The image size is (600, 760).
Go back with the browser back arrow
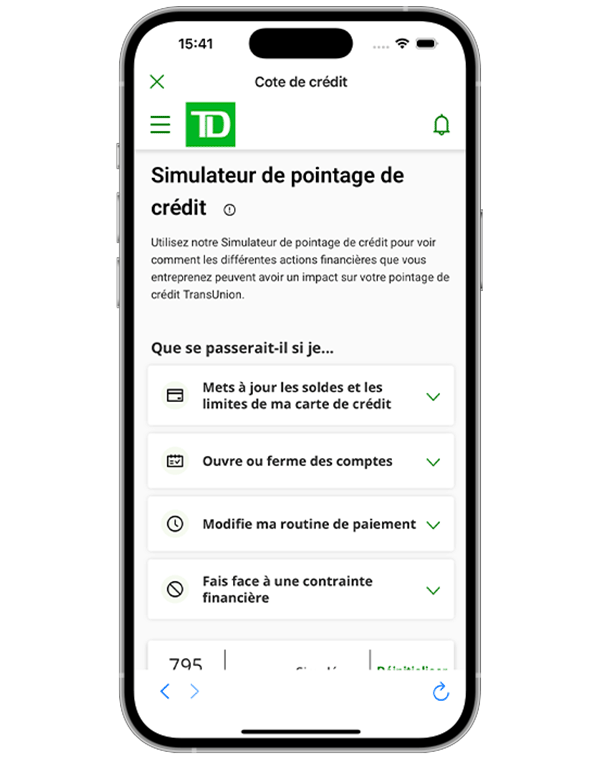[165, 691]
